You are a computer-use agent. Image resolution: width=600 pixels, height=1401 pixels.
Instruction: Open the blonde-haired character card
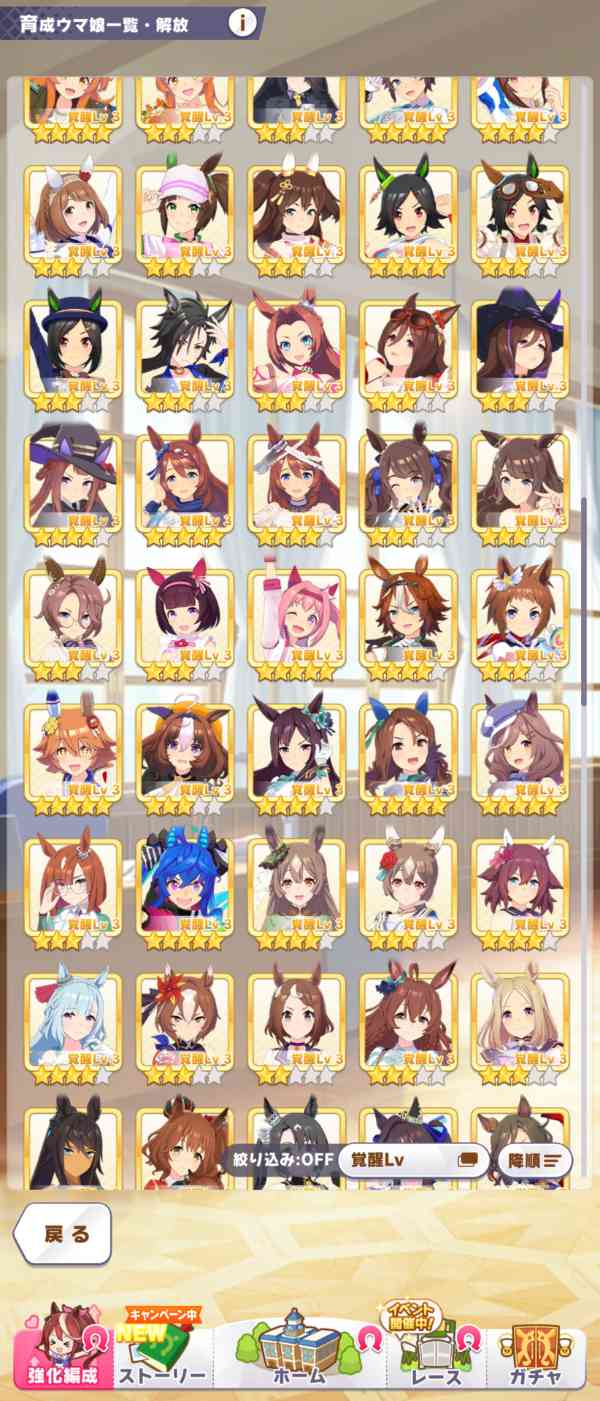519,1022
